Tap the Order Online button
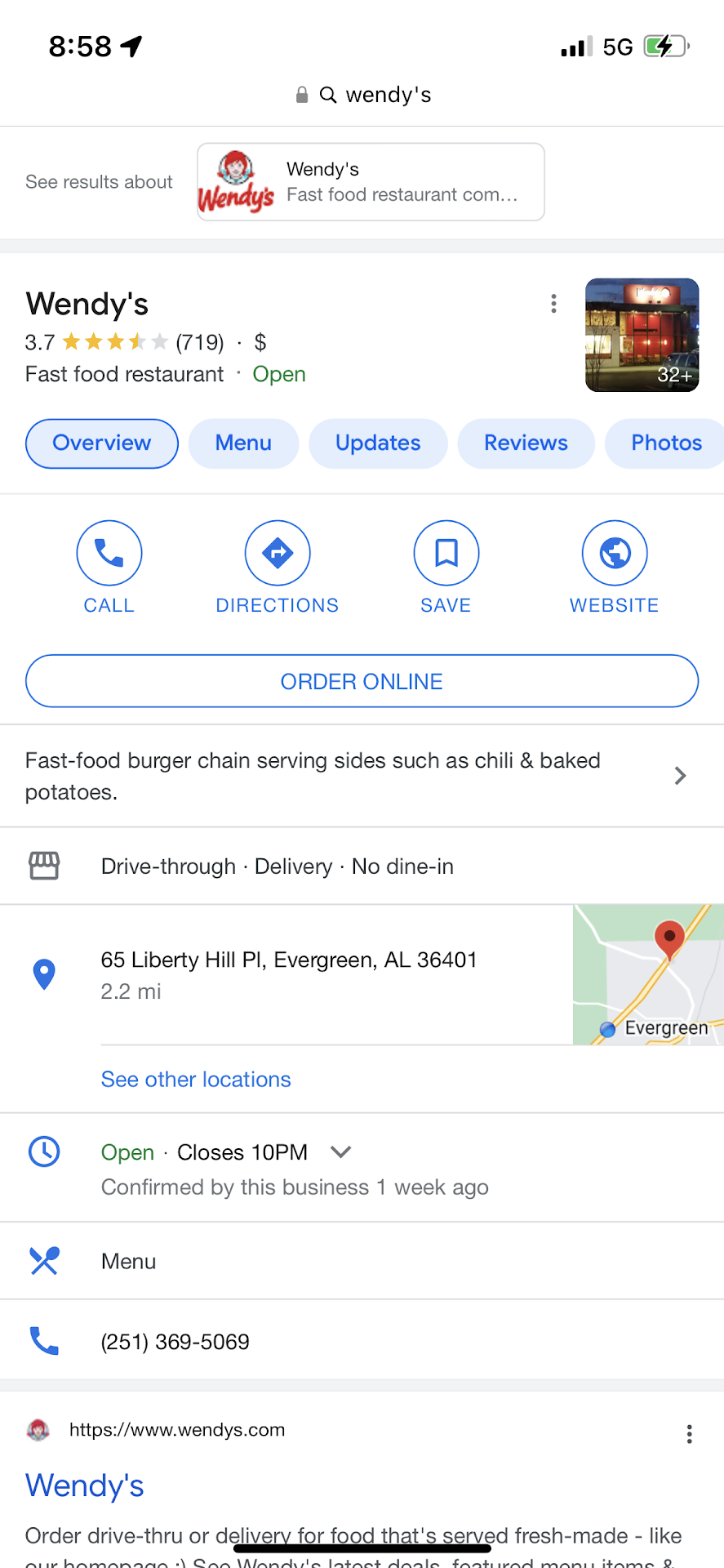This screenshot has height=1568, width=724. point(362,681)
